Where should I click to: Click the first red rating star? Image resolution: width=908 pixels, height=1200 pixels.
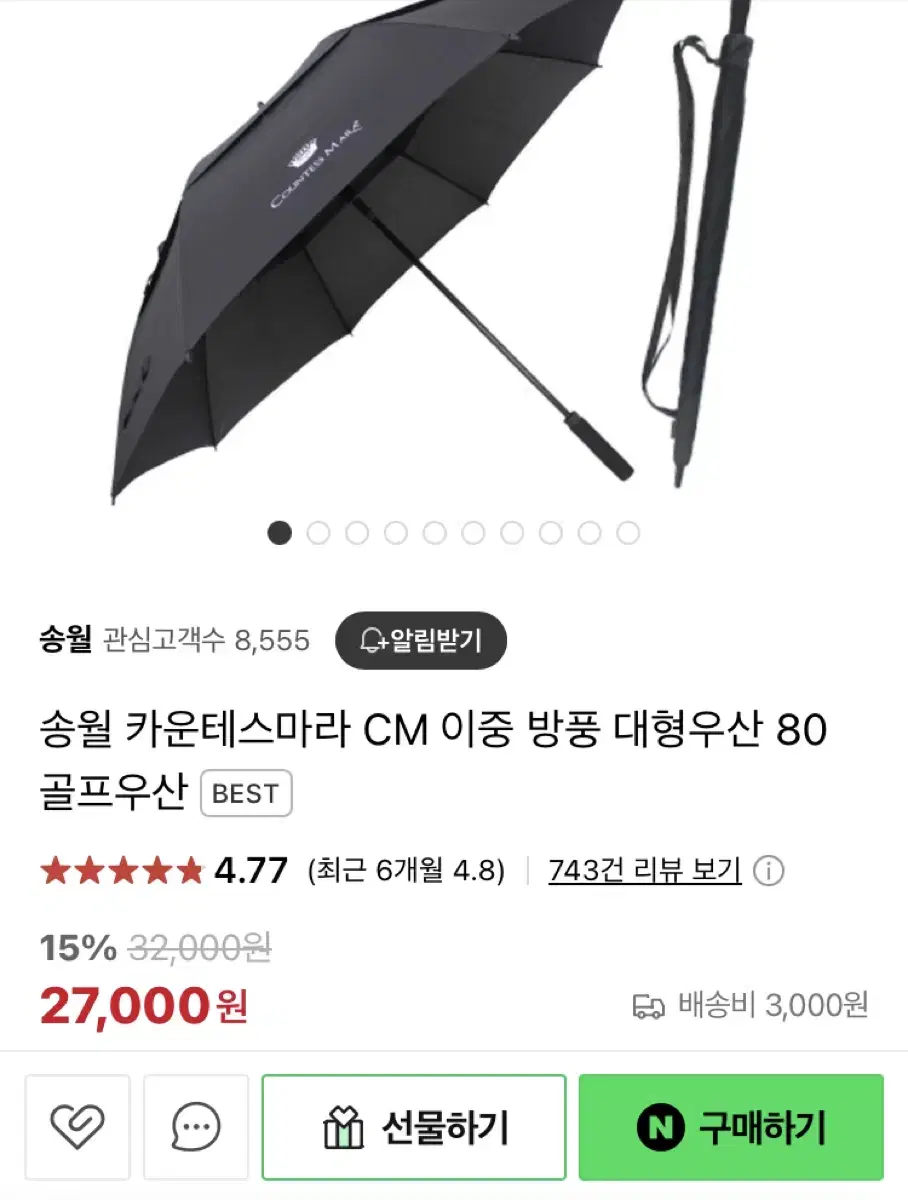pyautogui.click(x=58, y=871)
